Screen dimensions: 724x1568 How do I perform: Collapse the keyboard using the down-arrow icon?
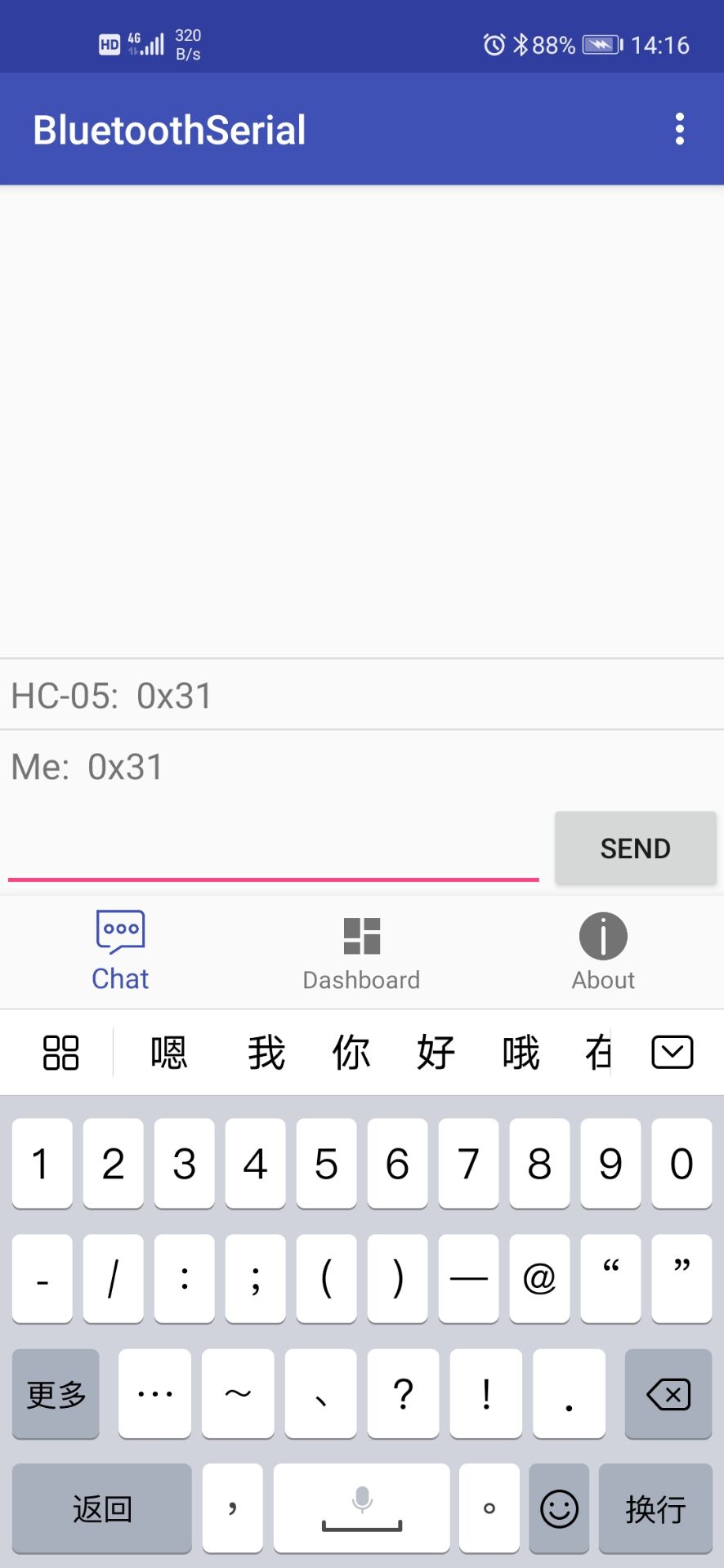pos(673,1052)
